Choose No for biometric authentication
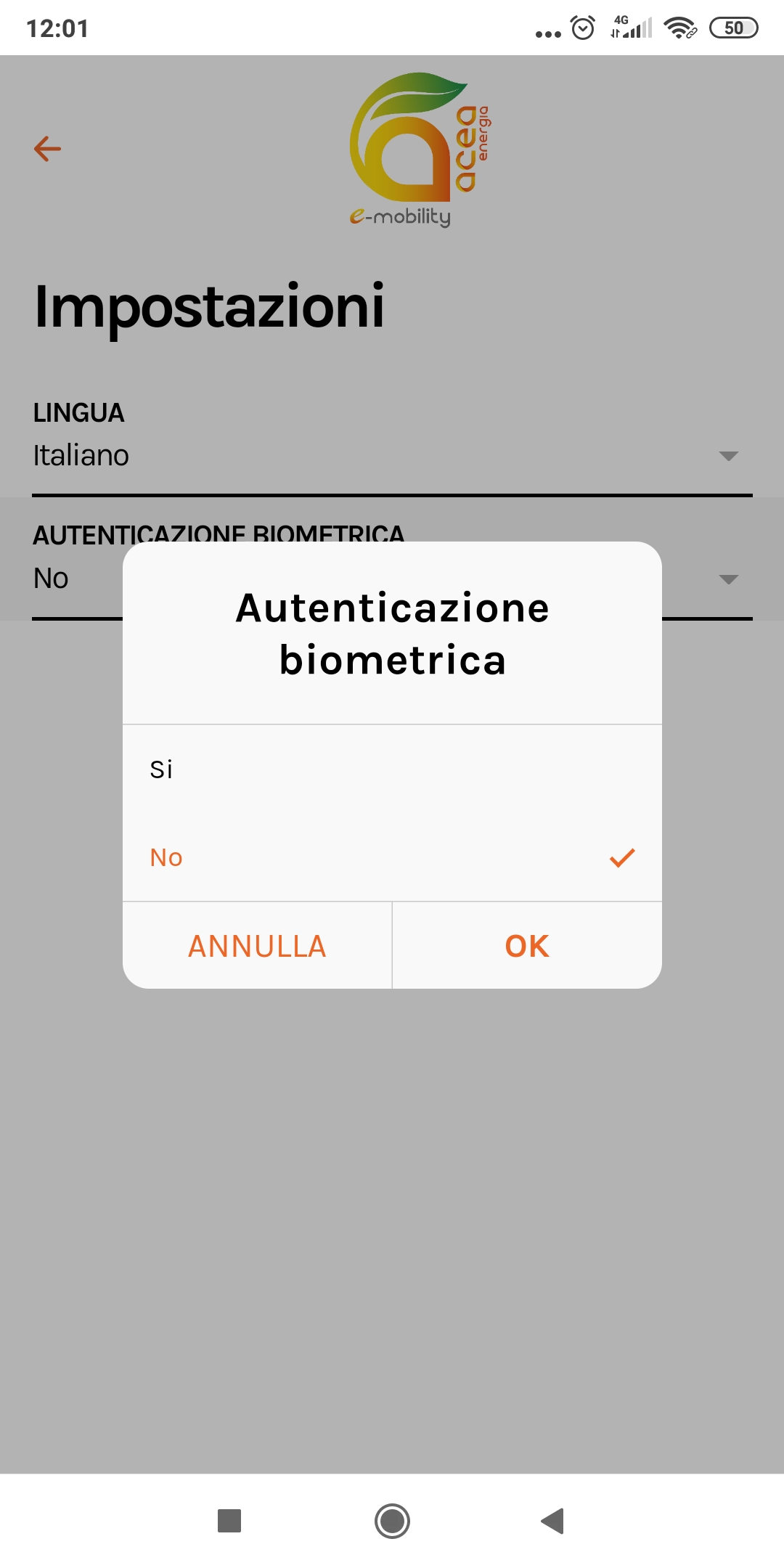The height and width of the screenshot is (1568, 784). pos(392,857)
